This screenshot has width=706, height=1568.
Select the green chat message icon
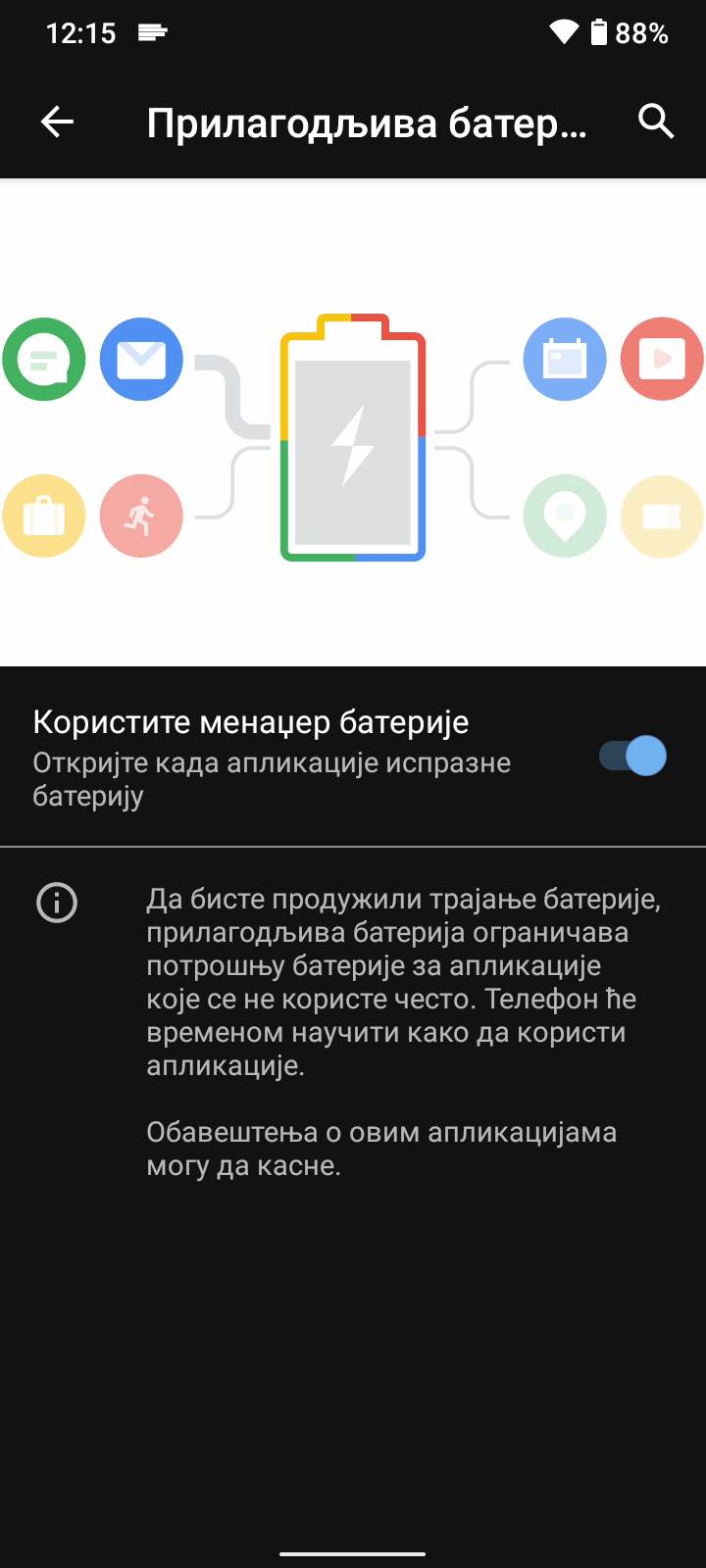tap(43, 359)
